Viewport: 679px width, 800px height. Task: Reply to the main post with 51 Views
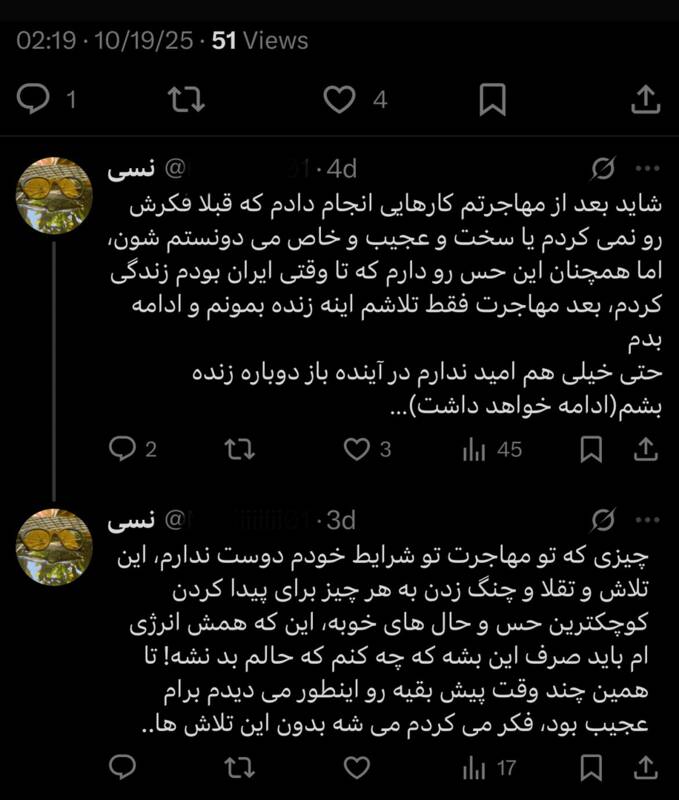(x=37, y=99)
